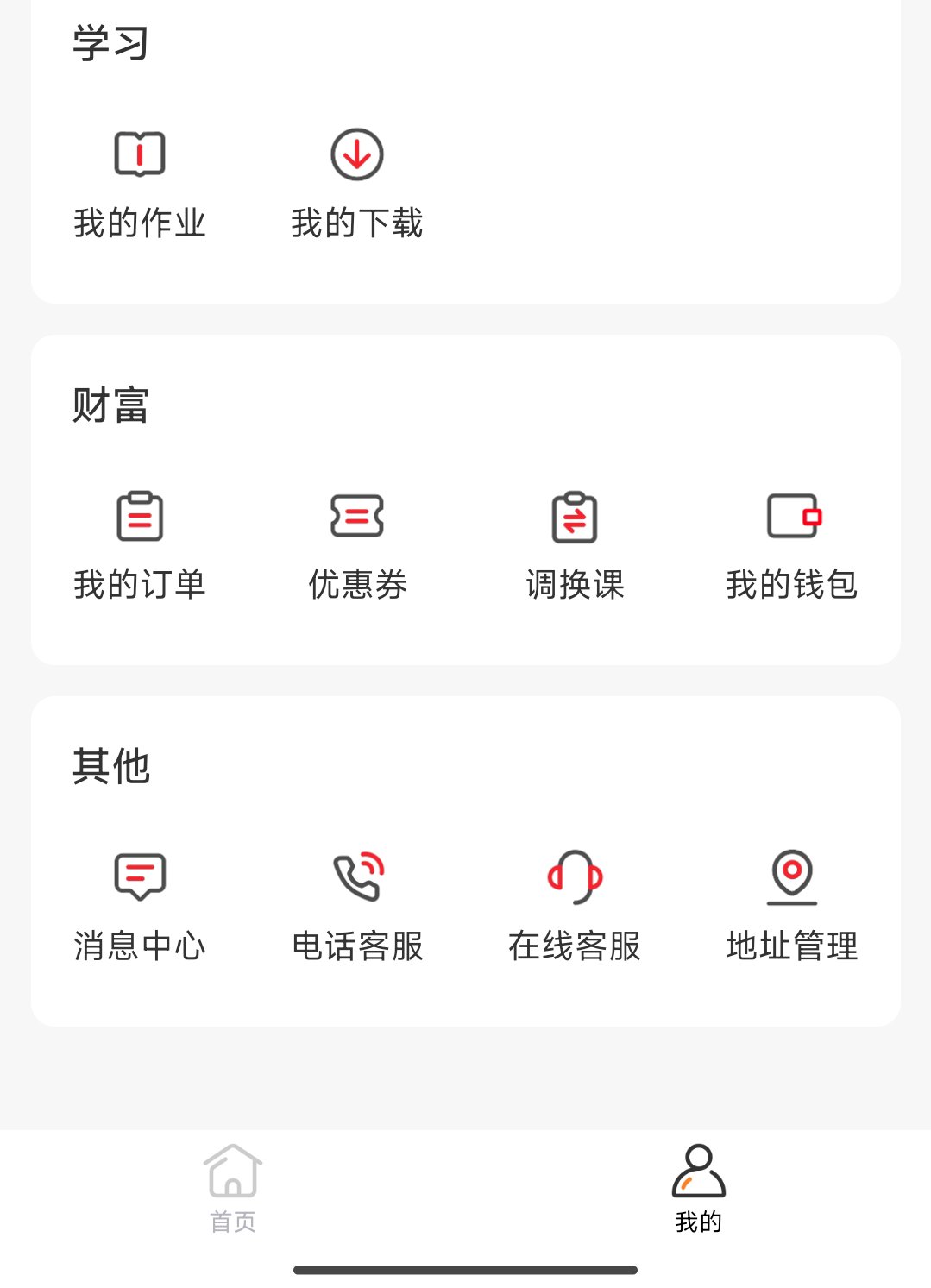The image size is (931, 1288).
Task: Check 消息中心 message center
Action: pos(139,906)
